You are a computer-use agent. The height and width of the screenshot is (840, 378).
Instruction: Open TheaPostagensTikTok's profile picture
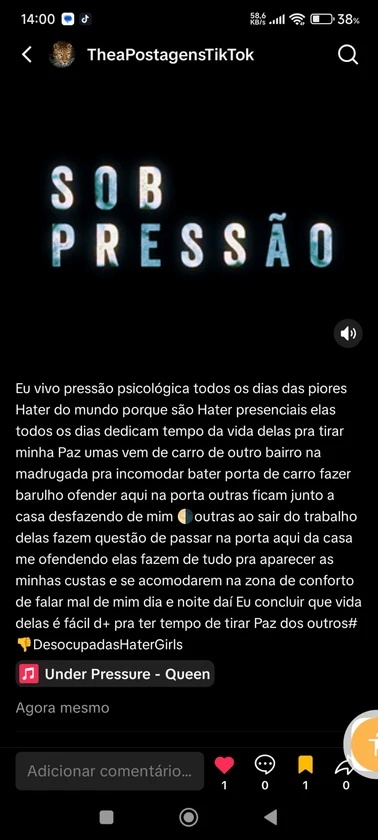62,55
